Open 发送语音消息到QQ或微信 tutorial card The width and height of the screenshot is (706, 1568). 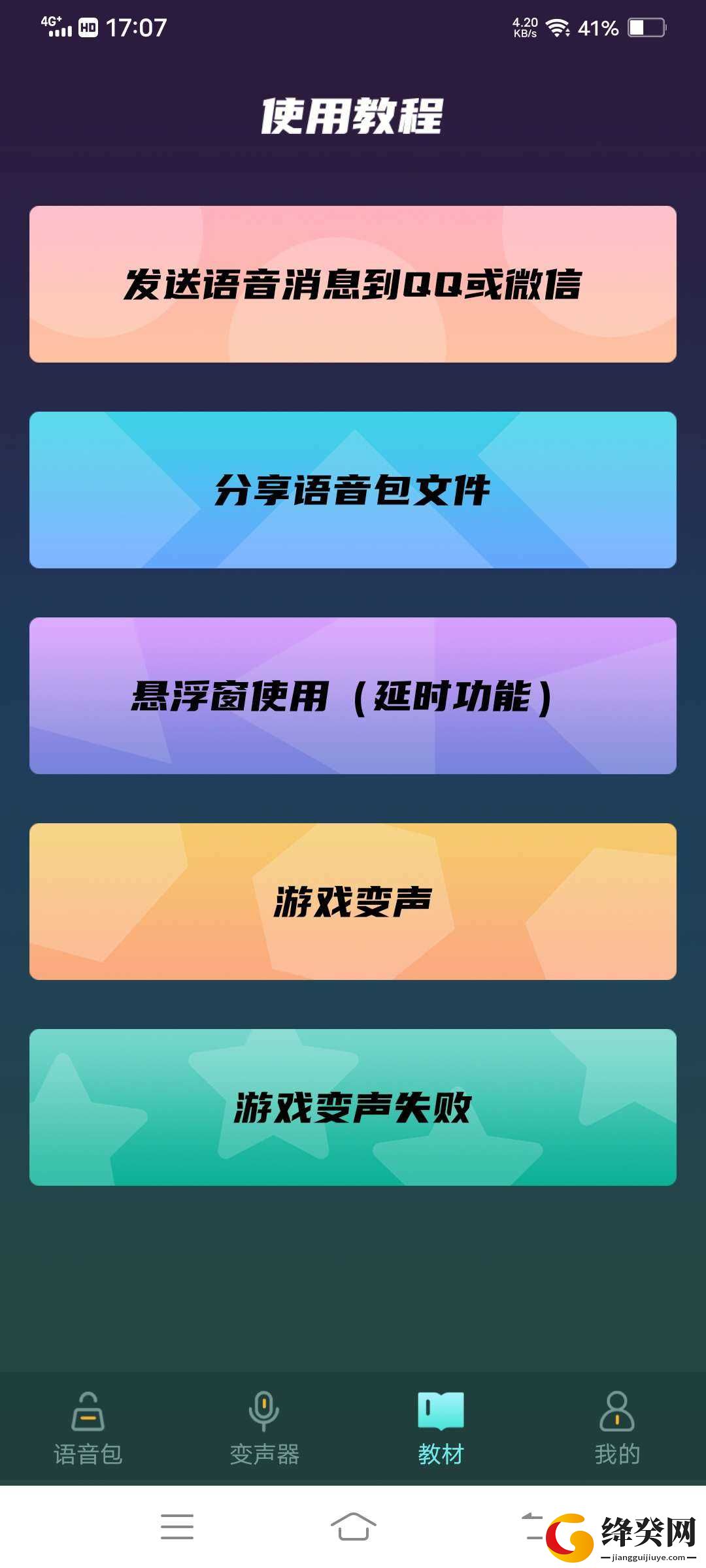353,284
